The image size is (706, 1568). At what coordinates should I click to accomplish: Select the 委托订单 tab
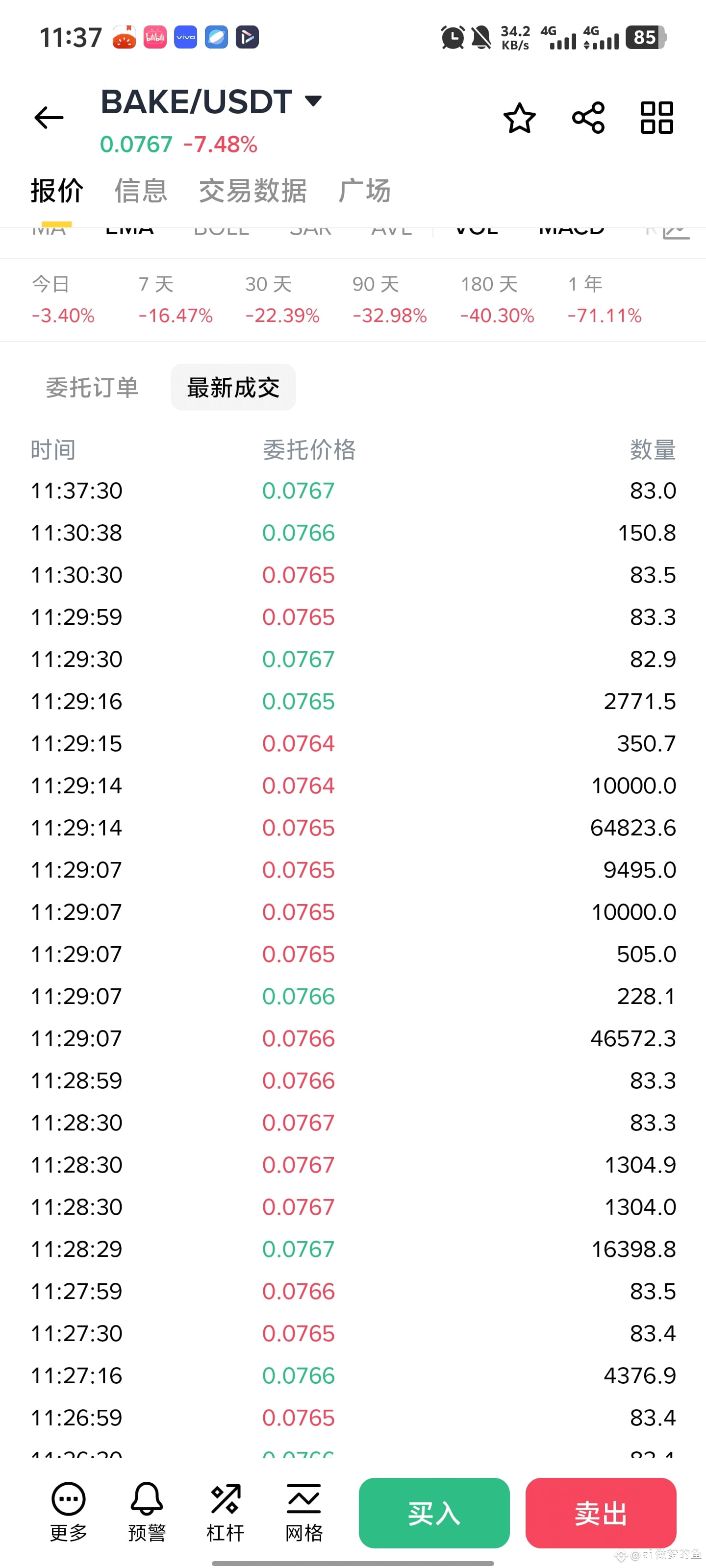click(x=92, y=387)
